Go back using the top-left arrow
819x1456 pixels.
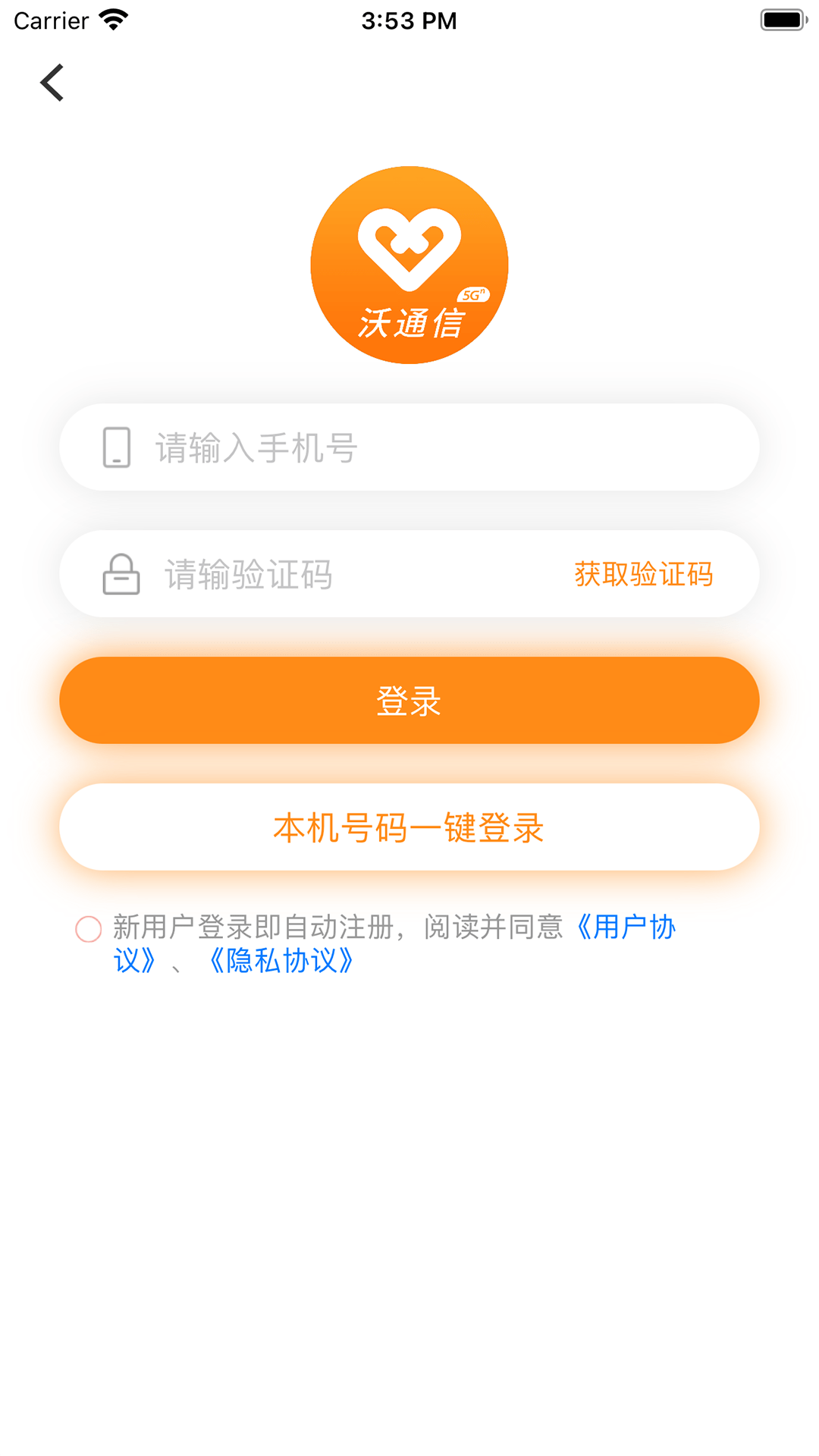pyautogui.click(x=52, y=82)
